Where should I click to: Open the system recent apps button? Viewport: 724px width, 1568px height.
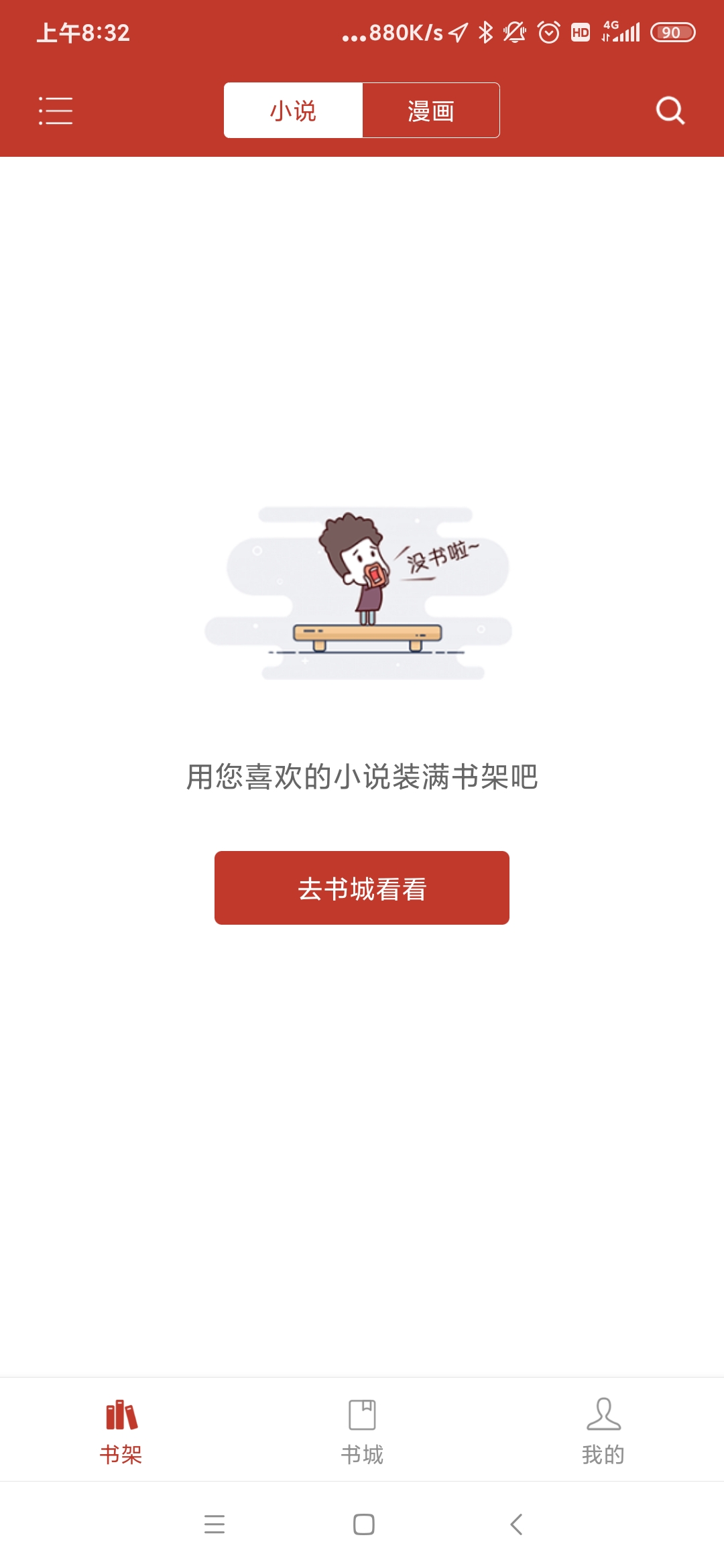tap(215, 1524)
